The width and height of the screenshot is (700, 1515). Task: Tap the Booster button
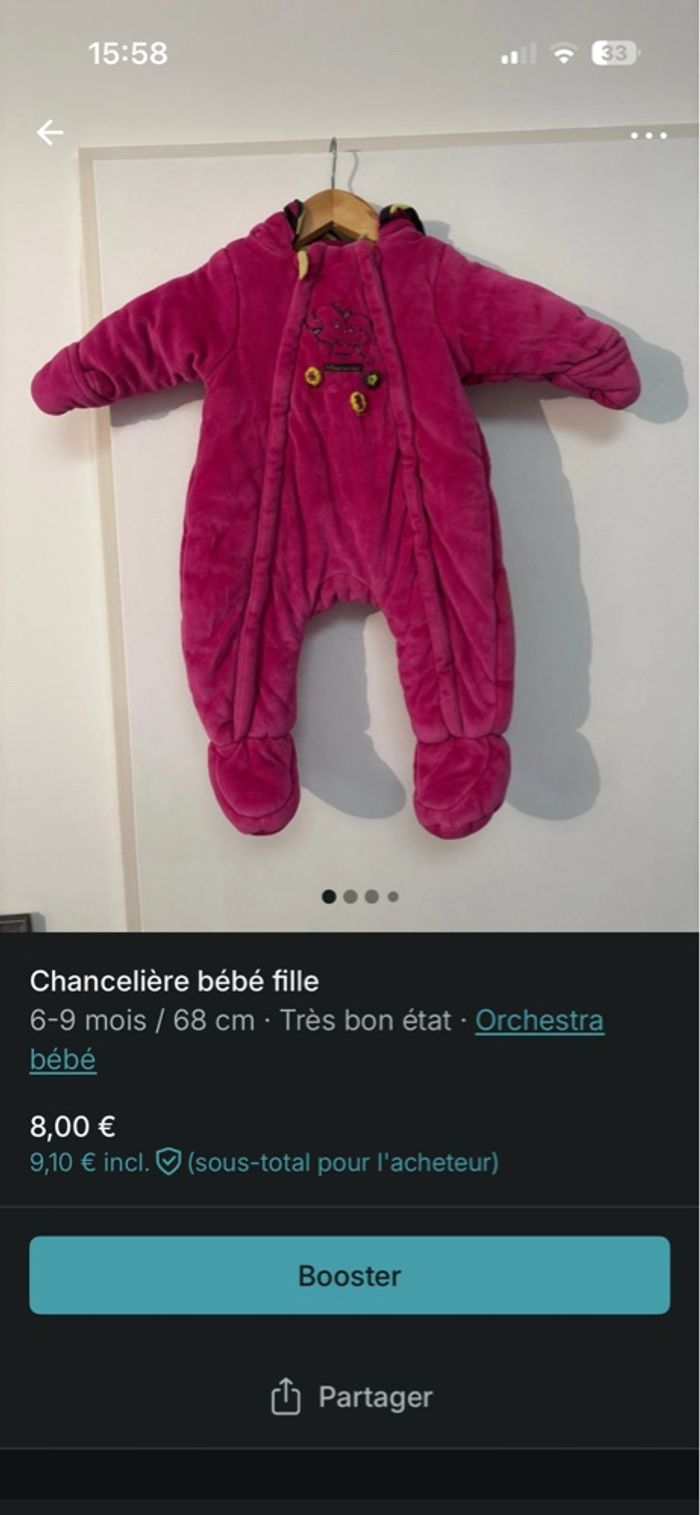pos(349,1275)
